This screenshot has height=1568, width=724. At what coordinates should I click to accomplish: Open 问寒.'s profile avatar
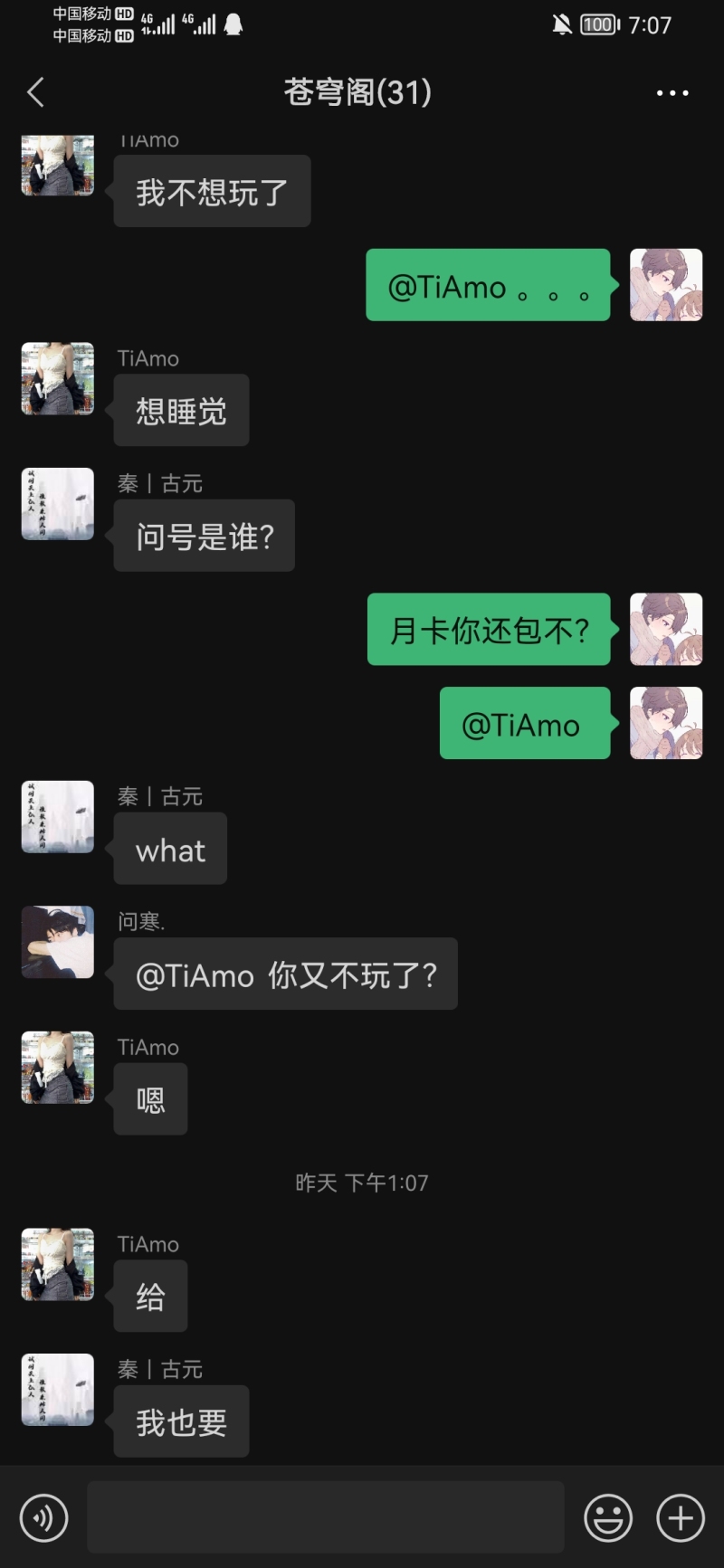(58, 942)
